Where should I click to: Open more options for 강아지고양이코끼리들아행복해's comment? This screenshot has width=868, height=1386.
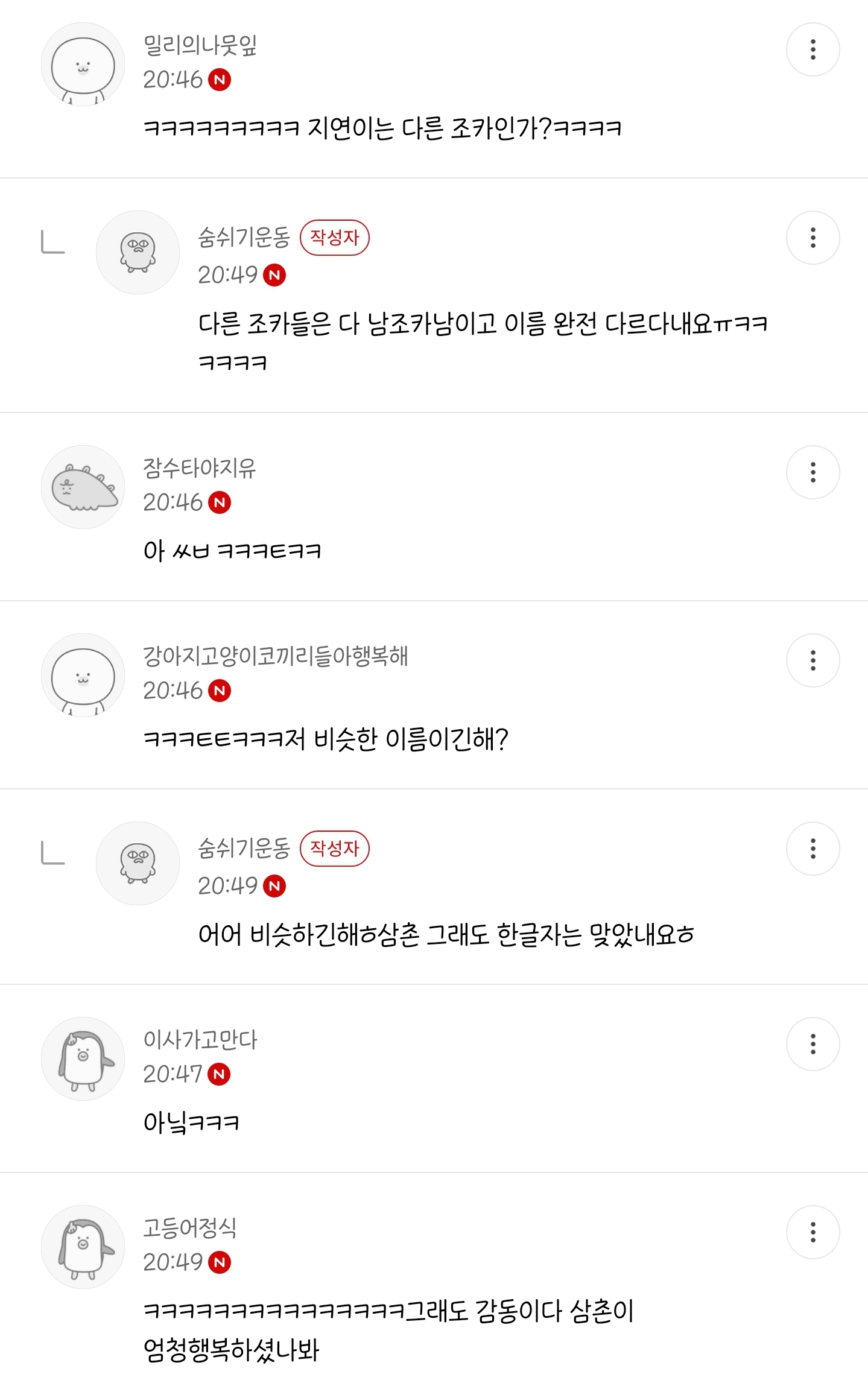(x=813, y=660)
